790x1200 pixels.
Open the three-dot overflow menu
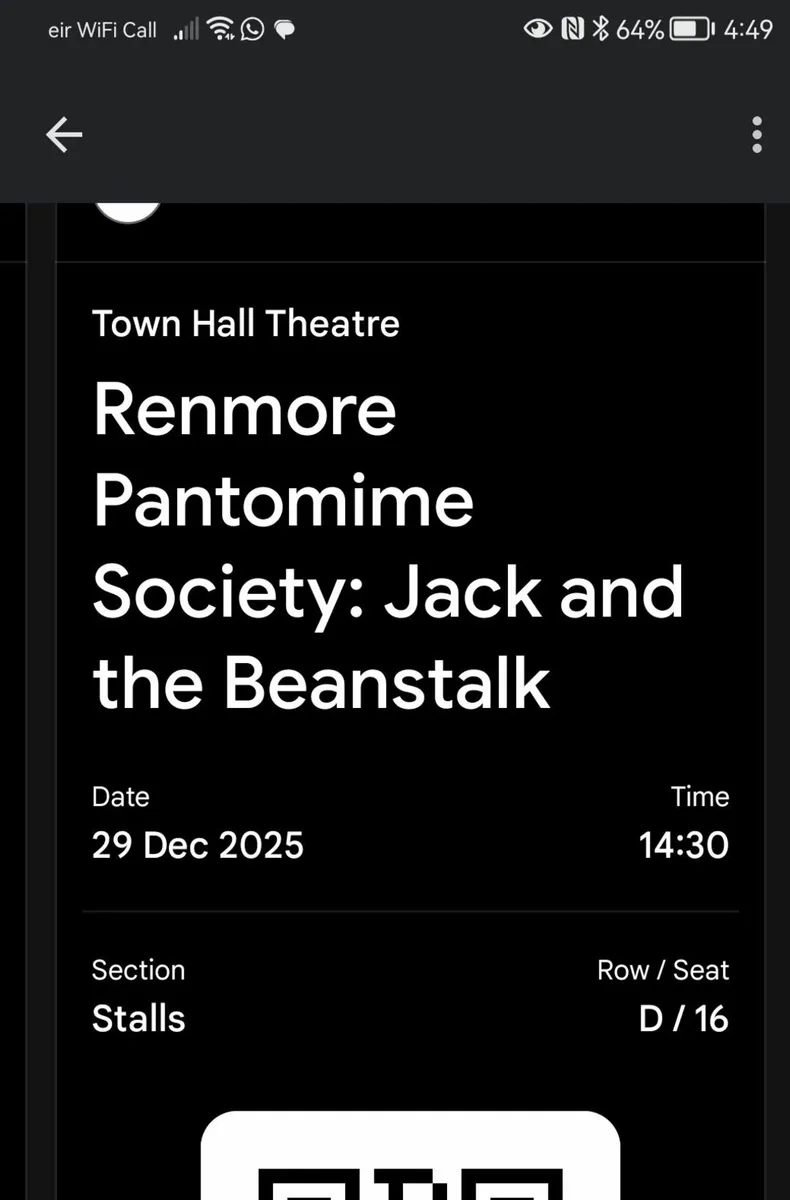click(x=756, y=134)
